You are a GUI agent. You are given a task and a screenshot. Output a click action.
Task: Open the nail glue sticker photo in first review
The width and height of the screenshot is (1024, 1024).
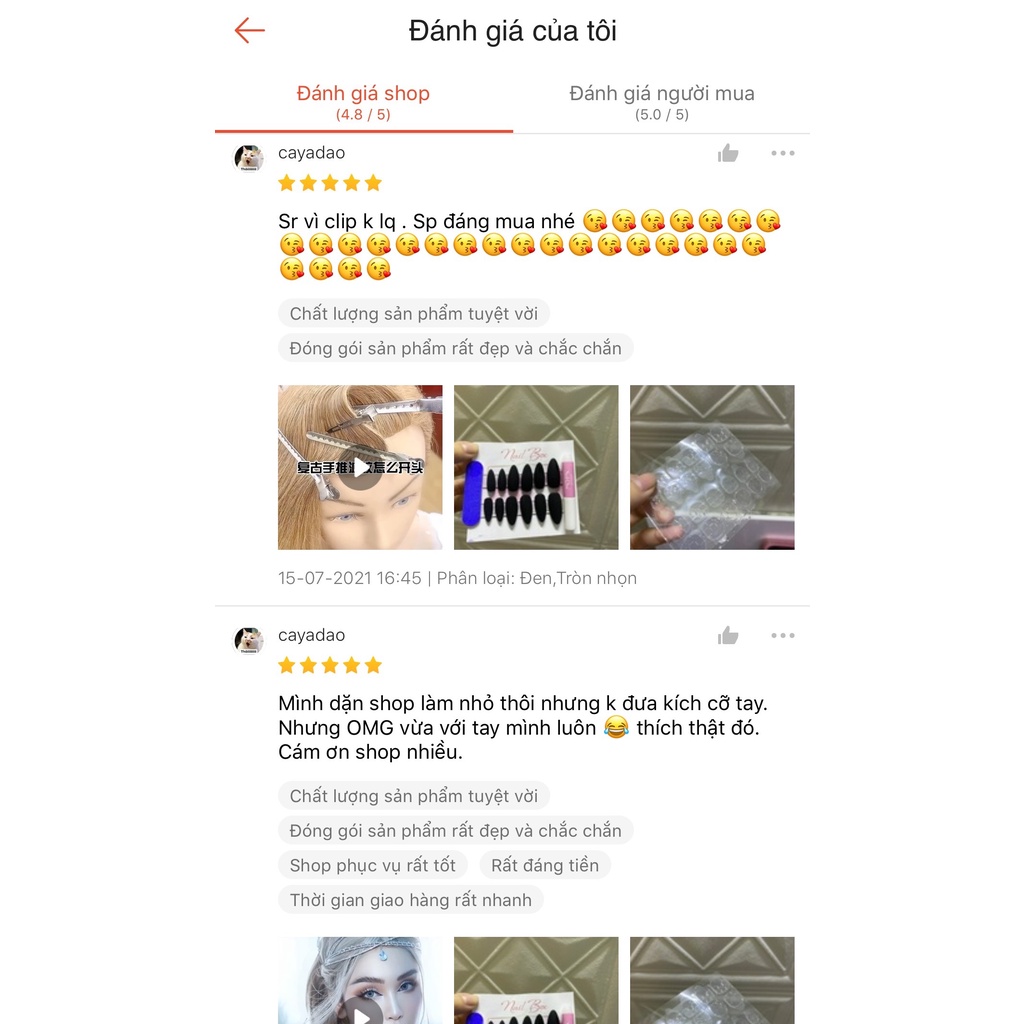pyautogui.click(x=712, y=467)
